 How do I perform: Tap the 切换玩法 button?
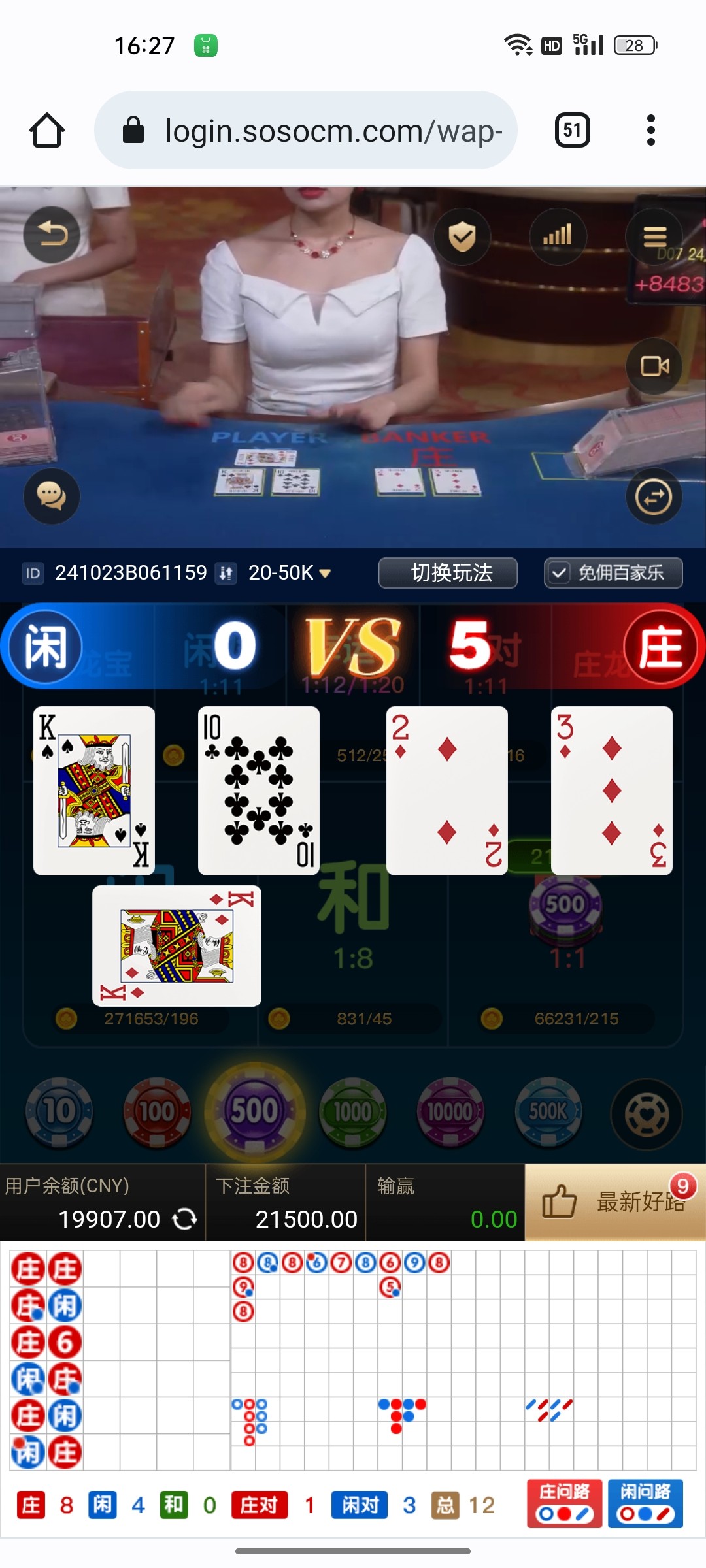(448, 573)
